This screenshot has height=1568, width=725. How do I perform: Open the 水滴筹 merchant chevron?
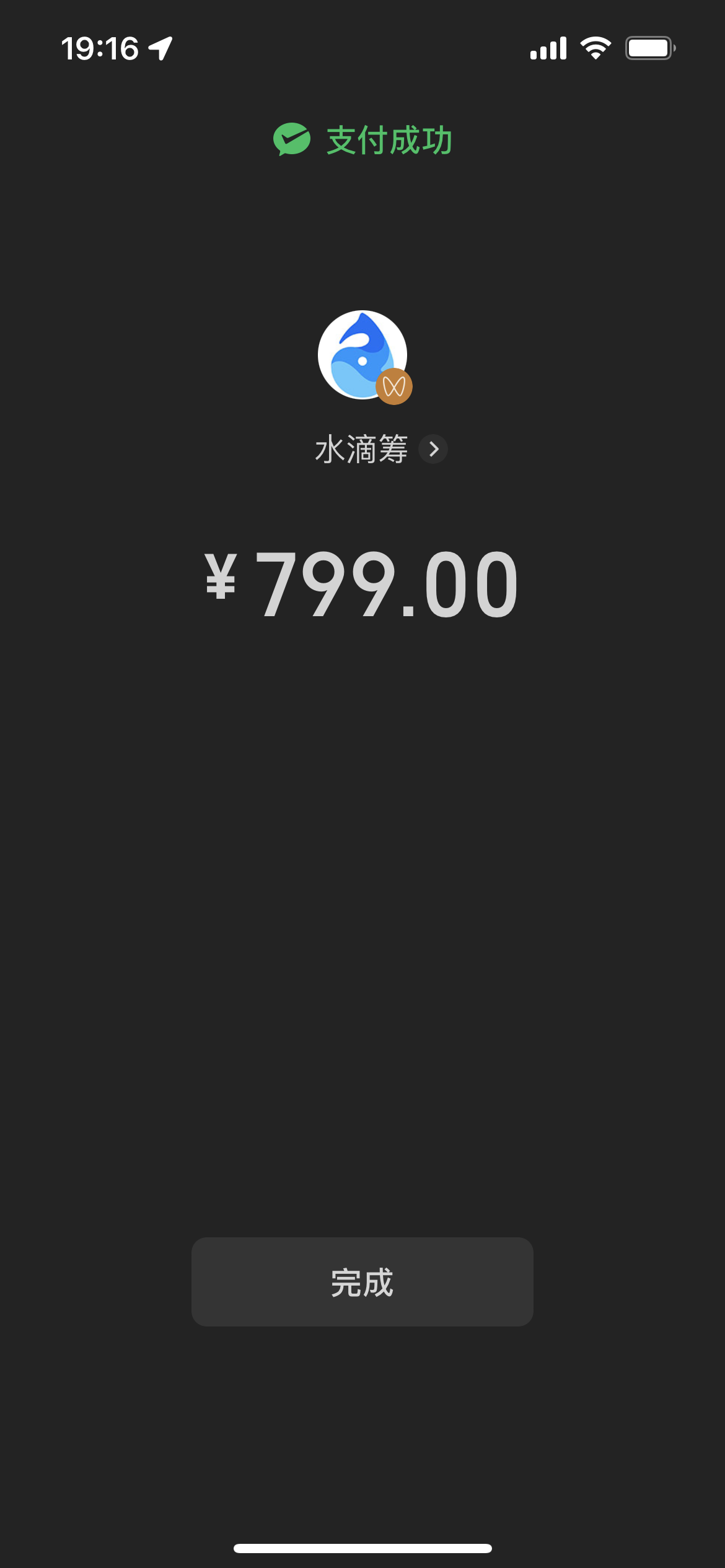[x=433, y=449]
